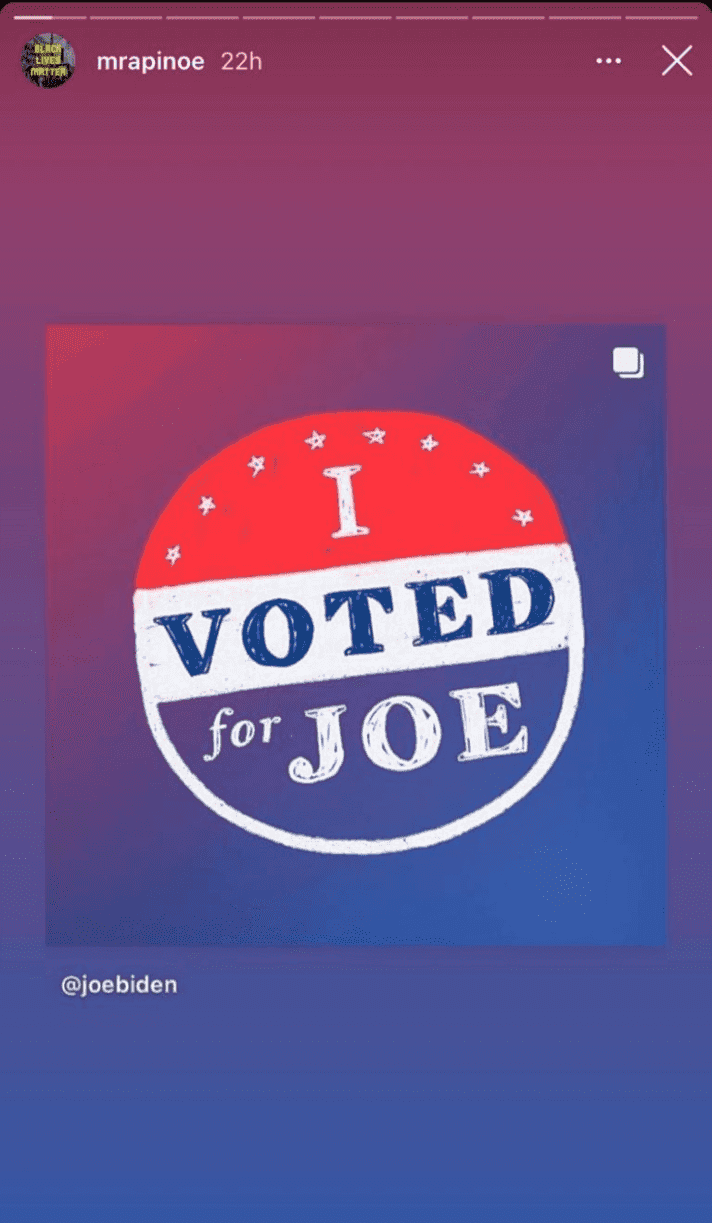This screenshot has height=1223, width=712.
Task: Close the story viewer
Action: point(677,61)
